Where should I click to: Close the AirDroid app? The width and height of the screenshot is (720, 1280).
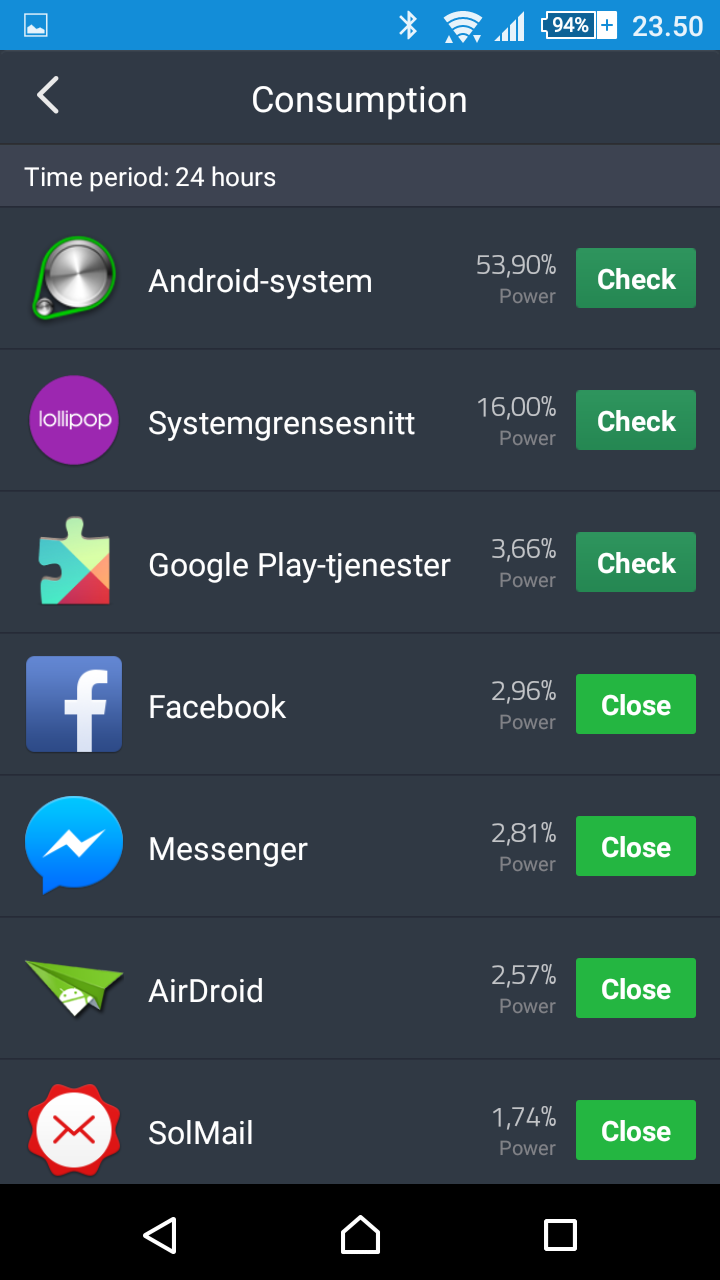pyautogui.click(x=636, y=988)
